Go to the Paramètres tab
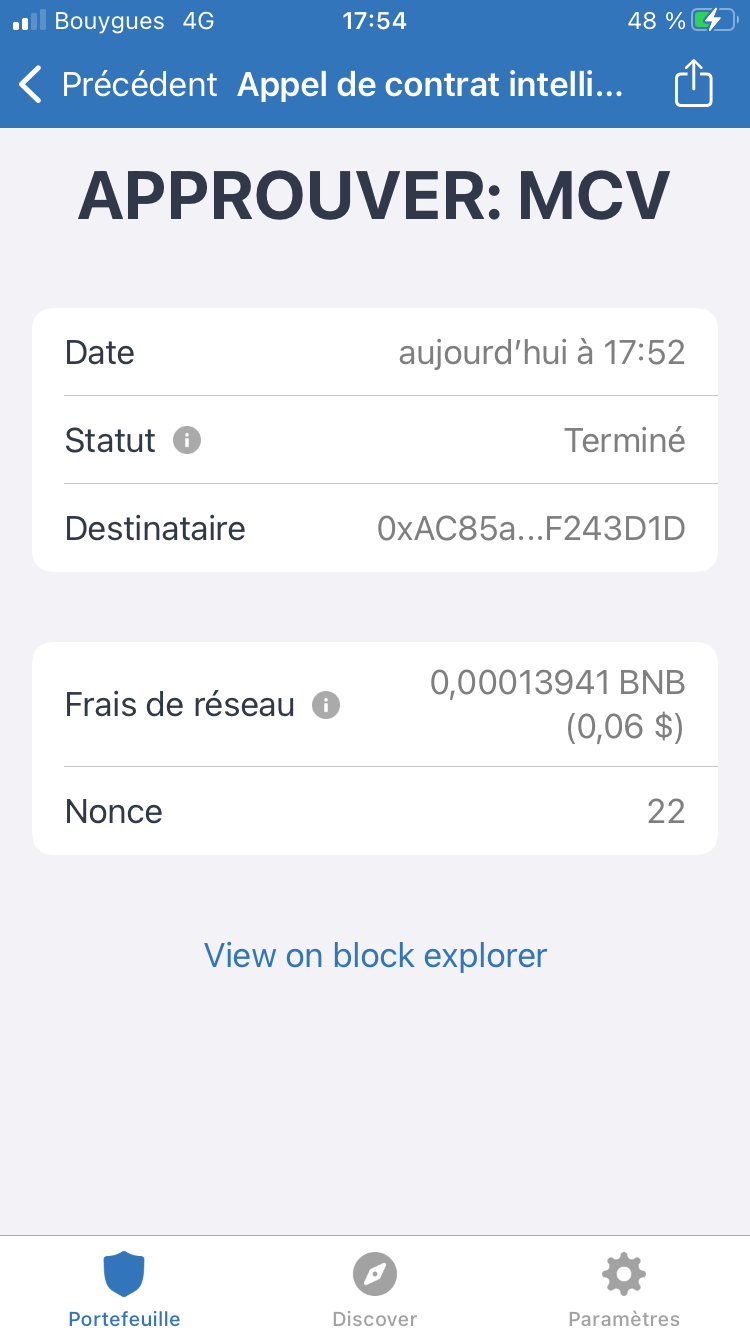750x1334 pixels. [x=624, y=1288]
